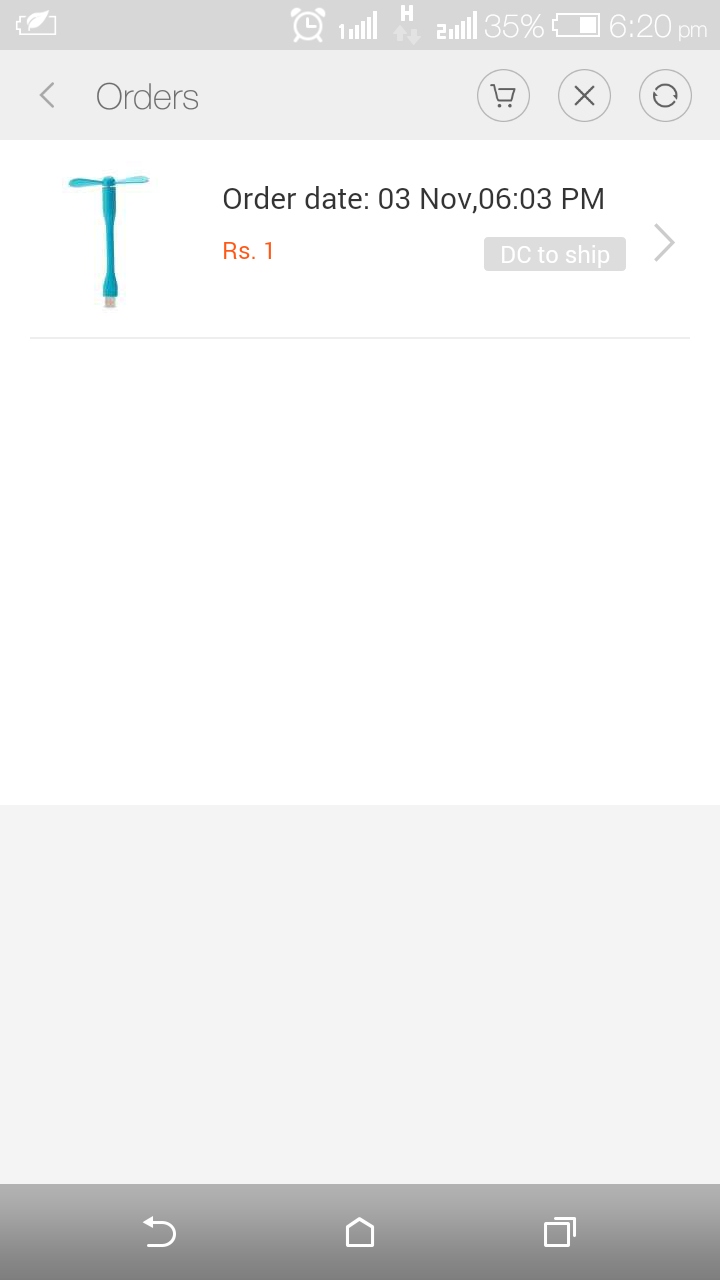Viewport: 720px width, 1280px height.
Task: Go back from the Orders screen
Action: 47,96
